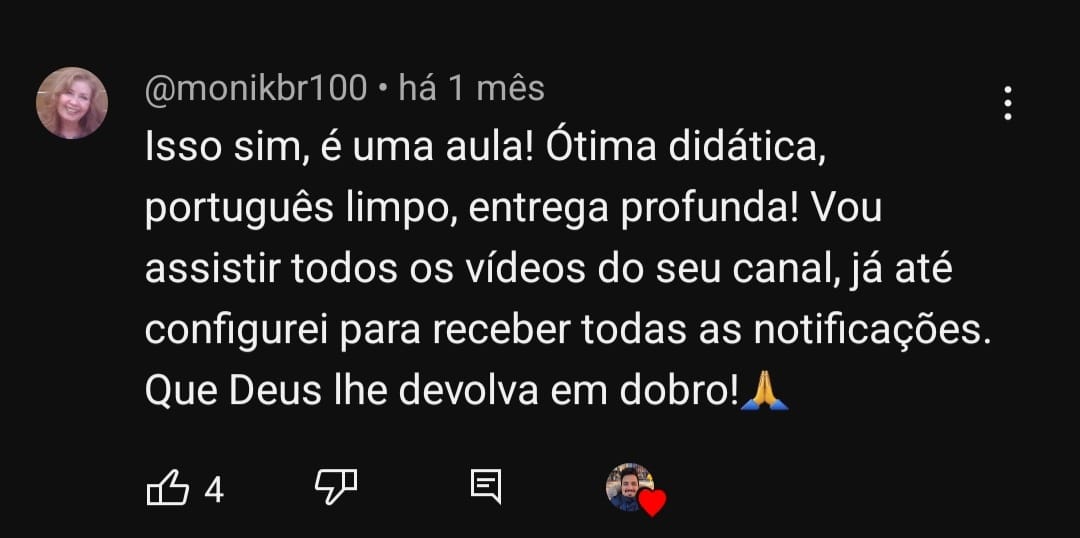Viewport: 1080px width, 538px height.
Task: Like the comment from @monikbr100
Action: pos(167,488)
